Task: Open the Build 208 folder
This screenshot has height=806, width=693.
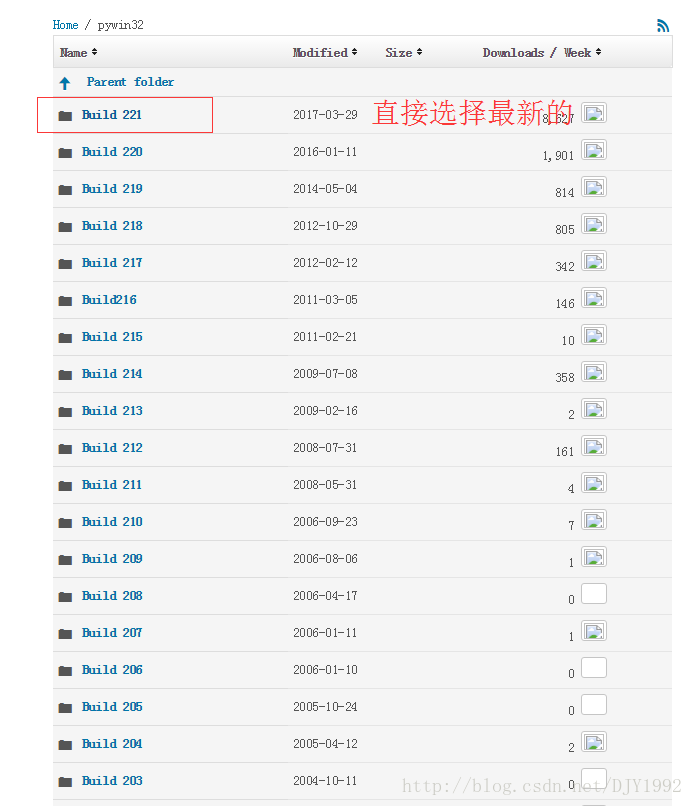Action: (112, 596)
